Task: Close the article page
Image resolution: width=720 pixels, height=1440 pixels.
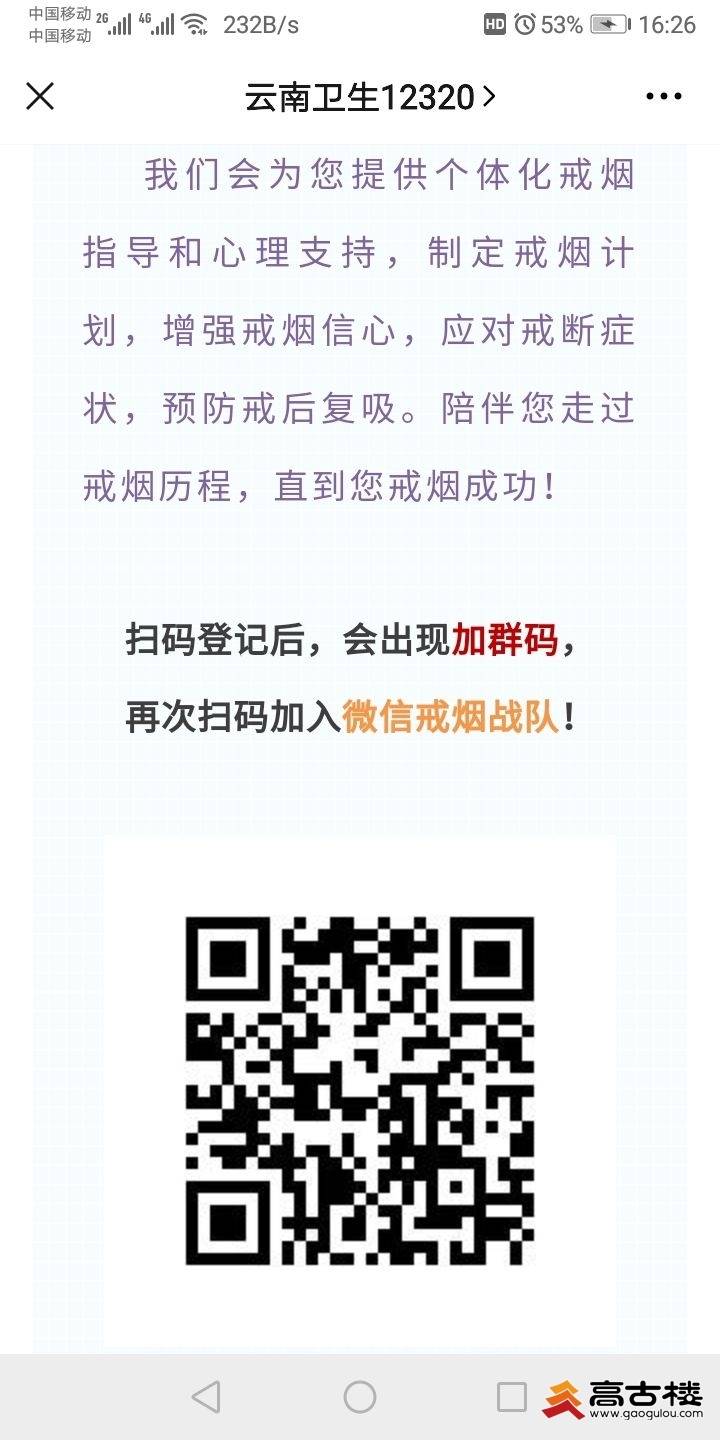Action: (x=40, y=97)
